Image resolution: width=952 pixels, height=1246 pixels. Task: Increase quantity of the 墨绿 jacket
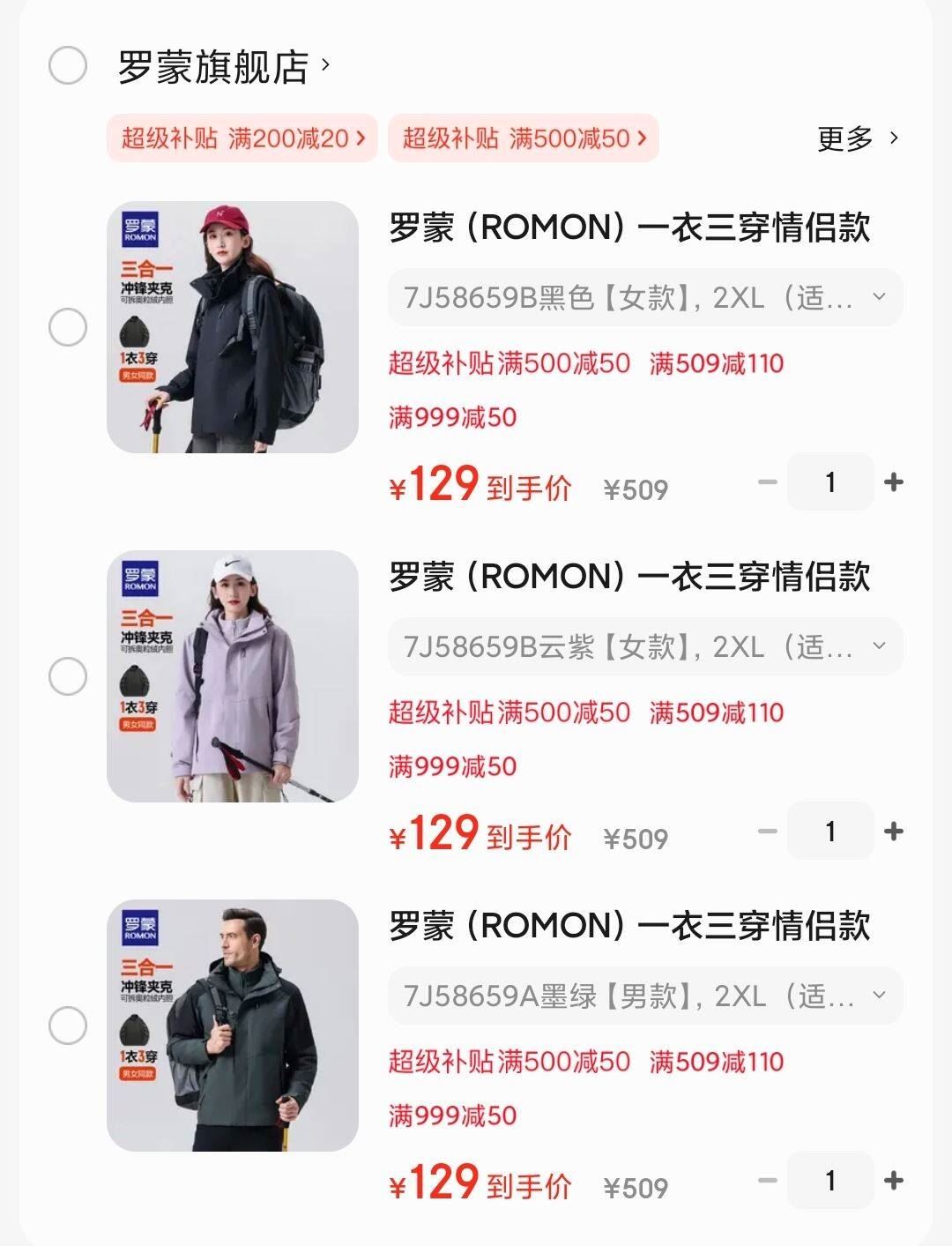894,1181
